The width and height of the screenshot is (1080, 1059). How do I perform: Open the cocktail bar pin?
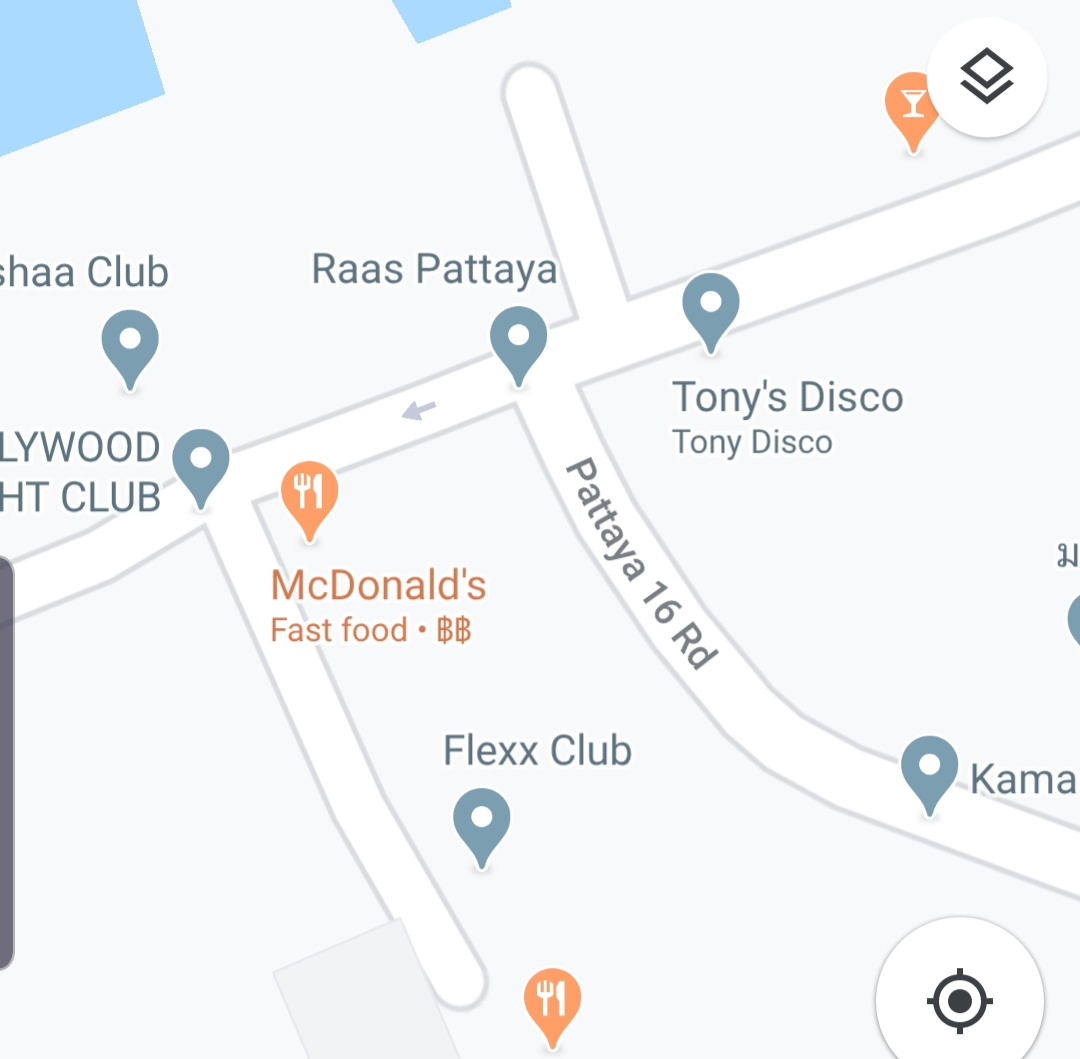[x=911, y=106]
